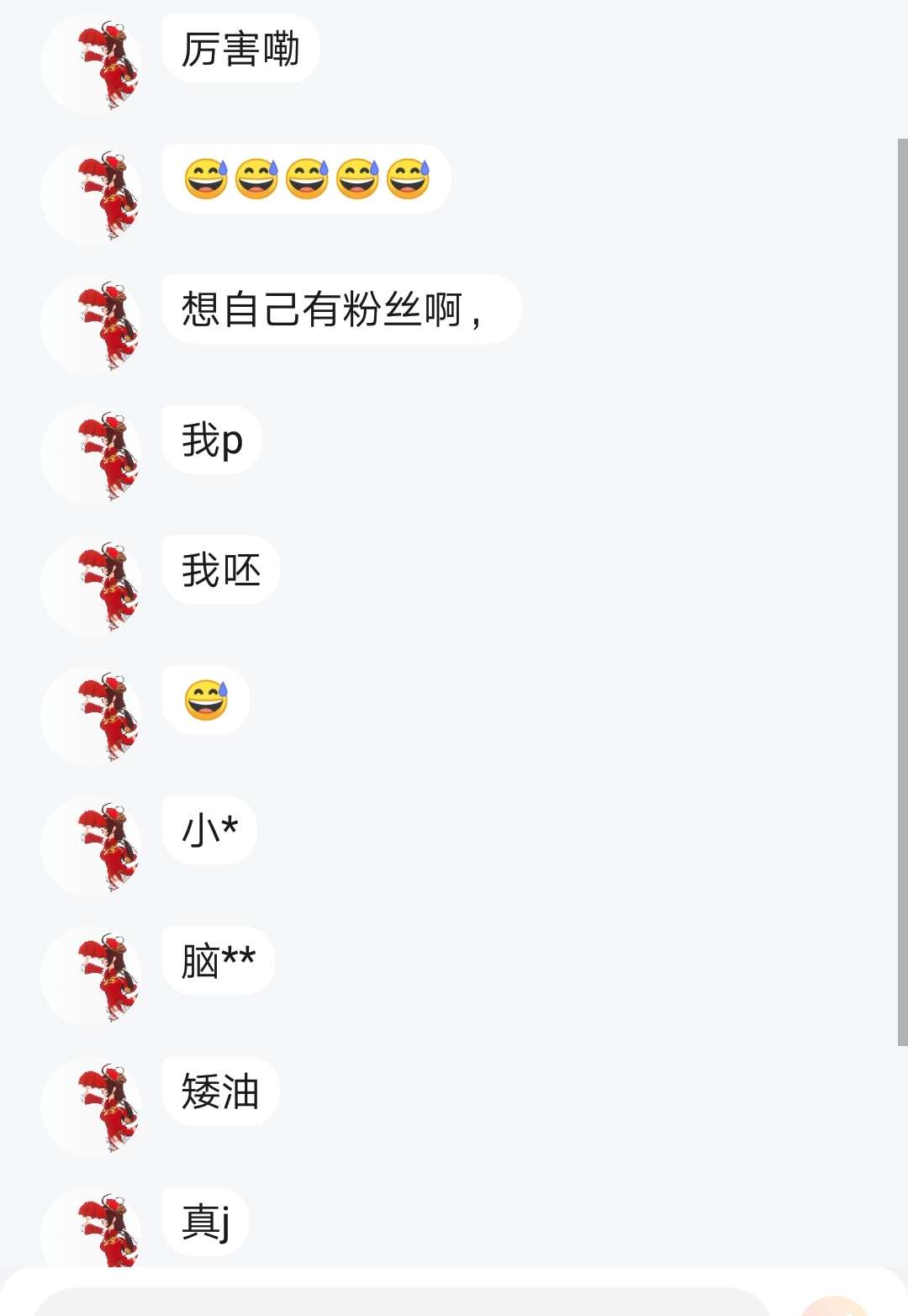
Task: Open the sender's avatar beside 厉害嘞
Action: (91, 65)
